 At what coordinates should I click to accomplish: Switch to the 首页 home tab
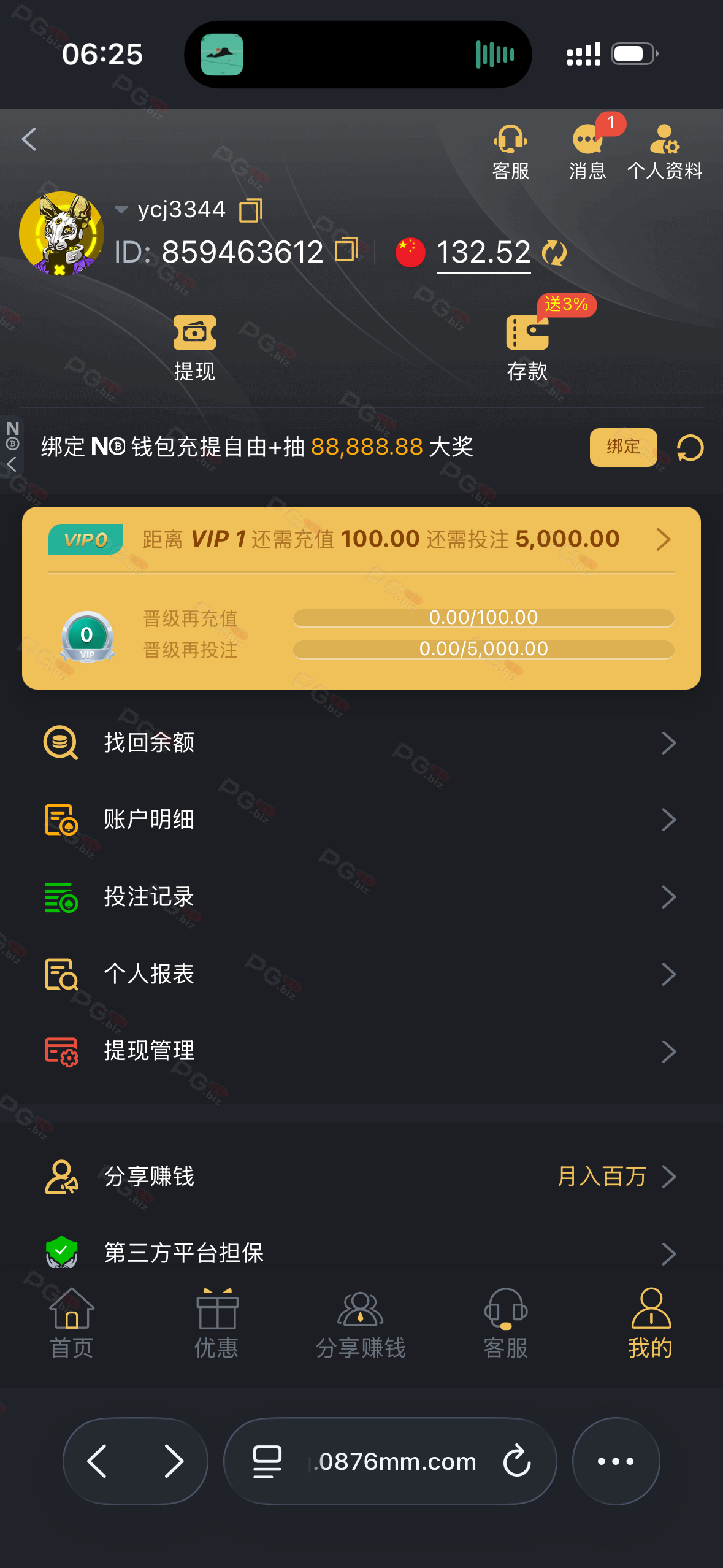(x=71, y=1323)
